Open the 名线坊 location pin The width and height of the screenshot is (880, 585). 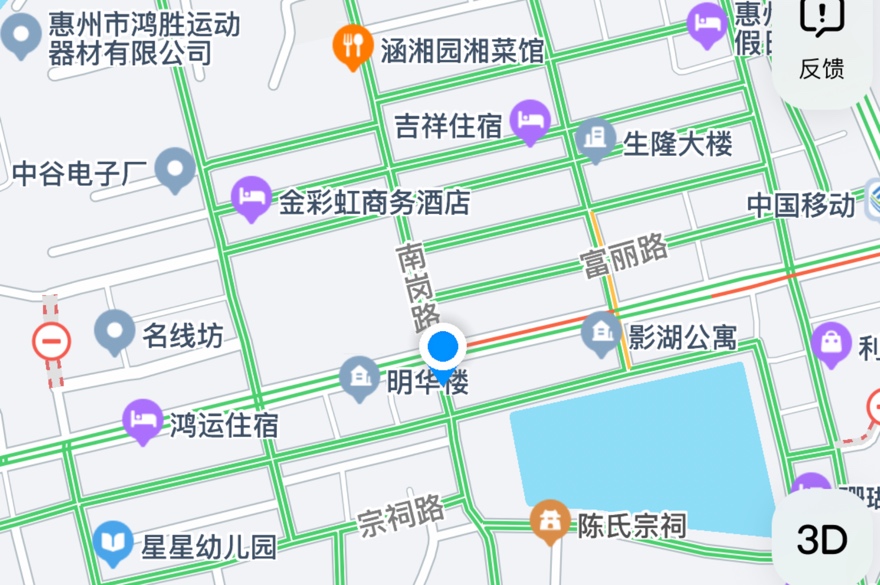(115, 332)
